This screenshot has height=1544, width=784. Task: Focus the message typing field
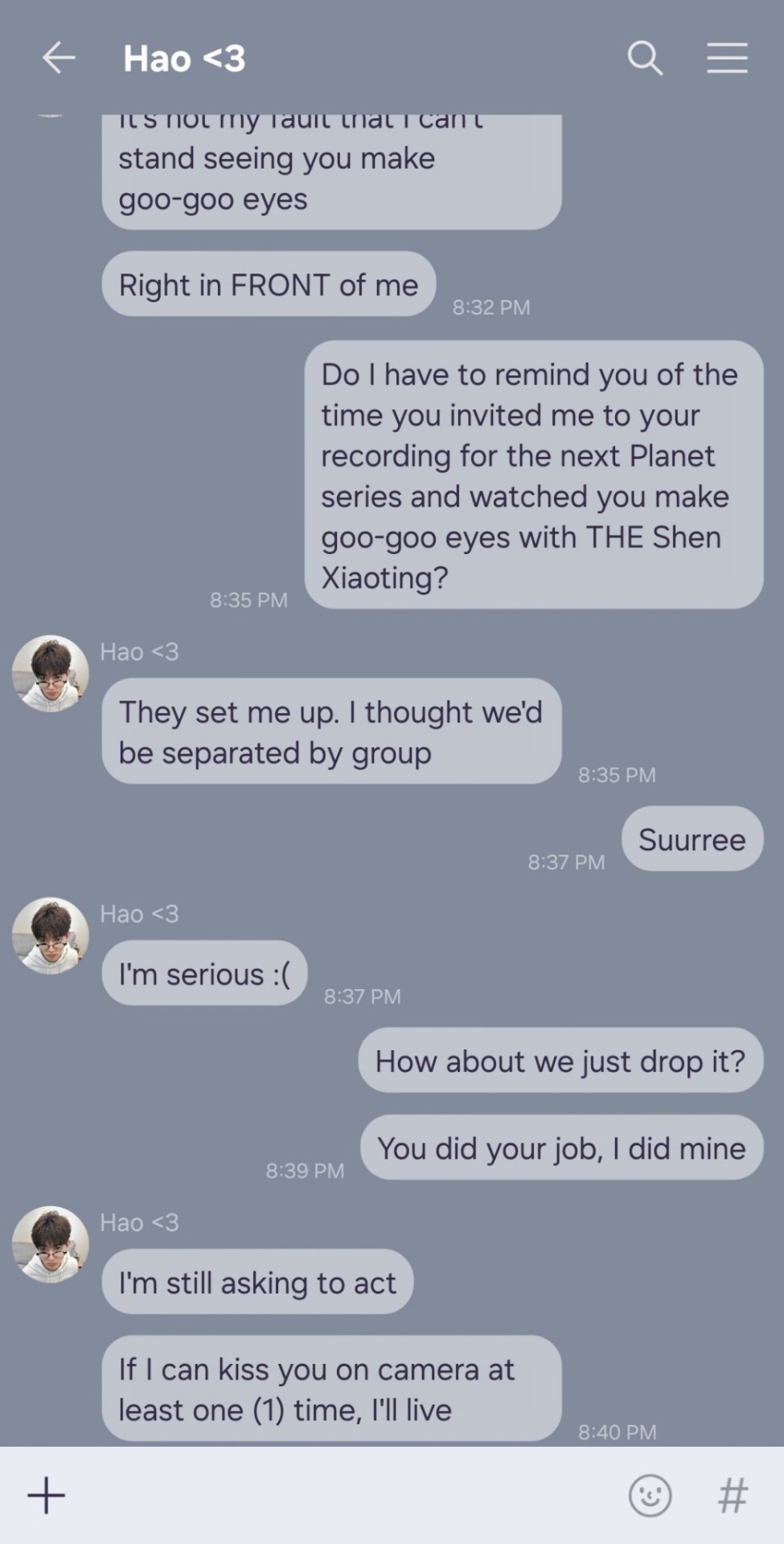(338, 1495)
